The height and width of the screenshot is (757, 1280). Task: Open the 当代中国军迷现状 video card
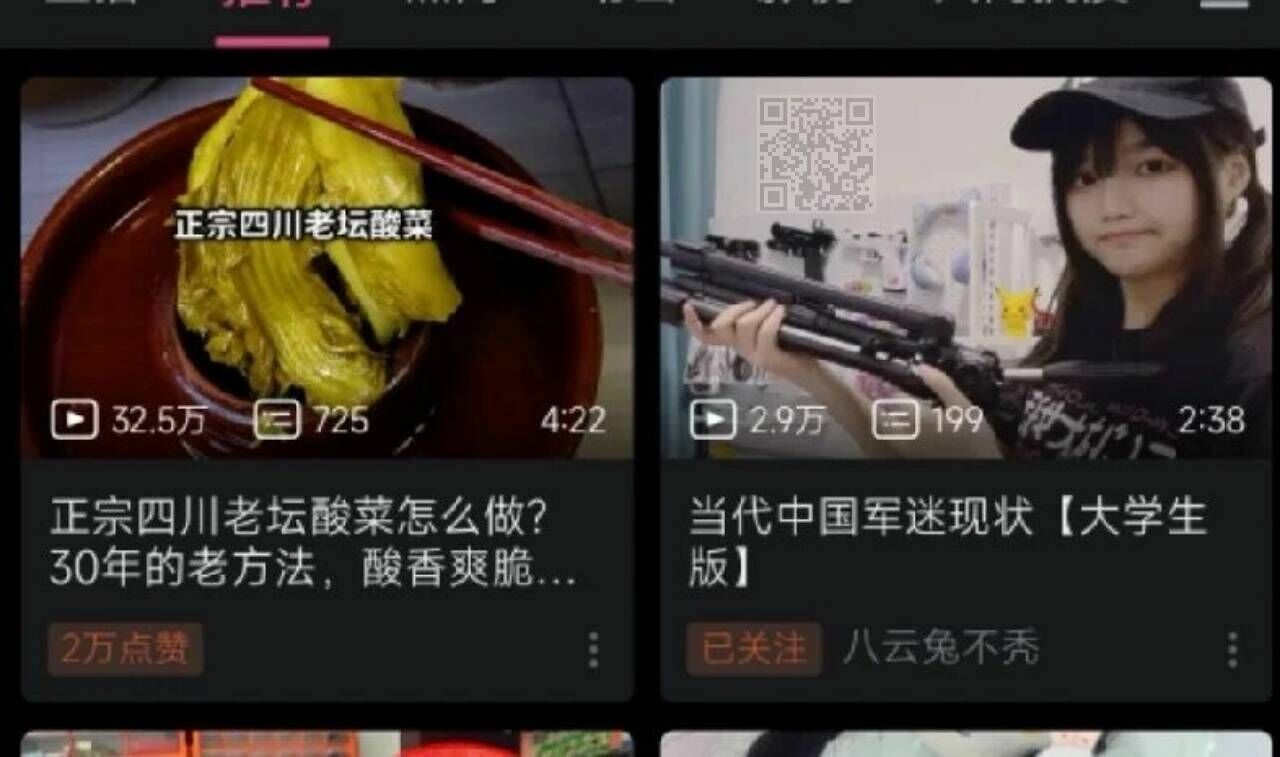965,268
